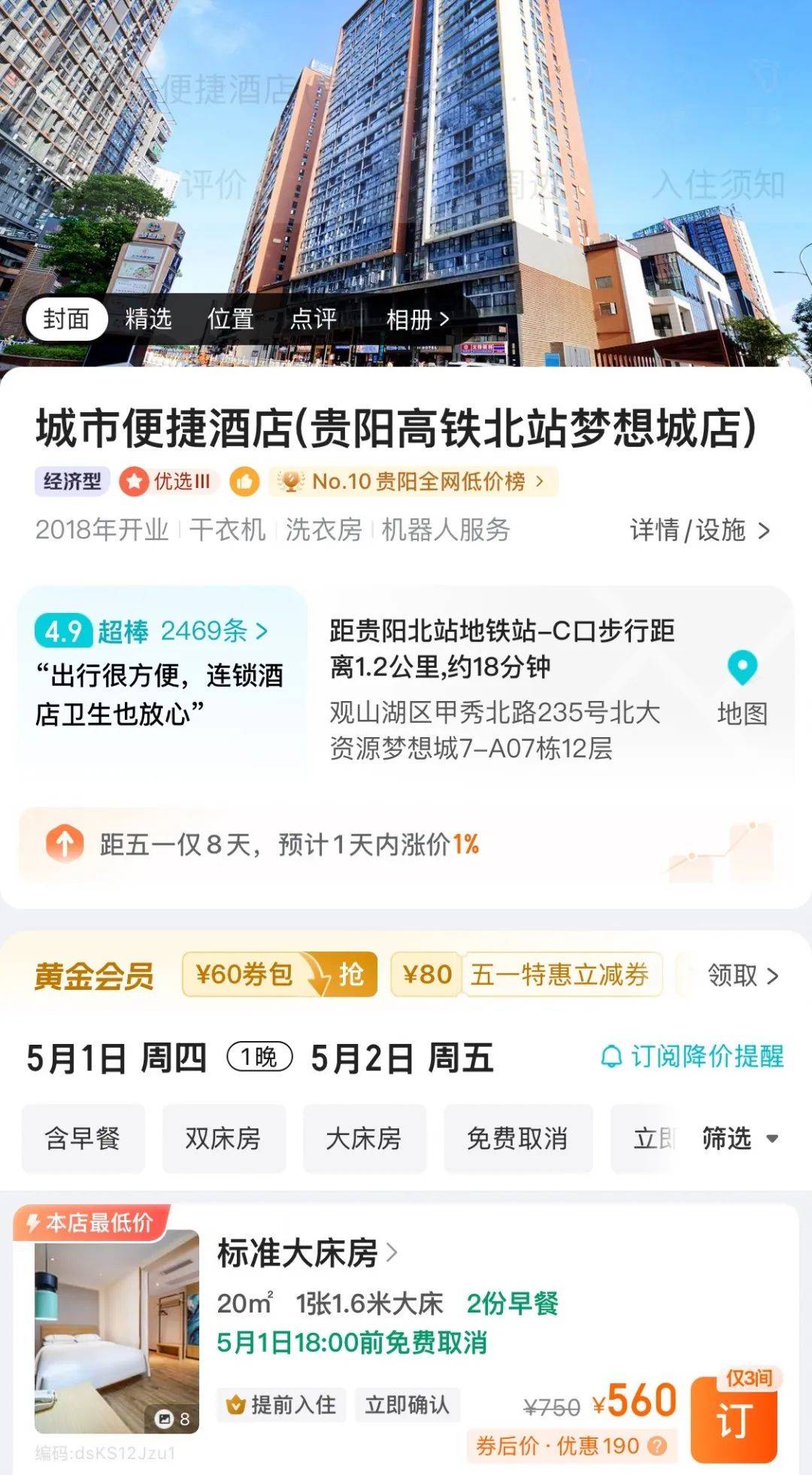Click the star icon on the 优选III badge
Screen dimensions: 812x1475
click(x=134, y=481)
